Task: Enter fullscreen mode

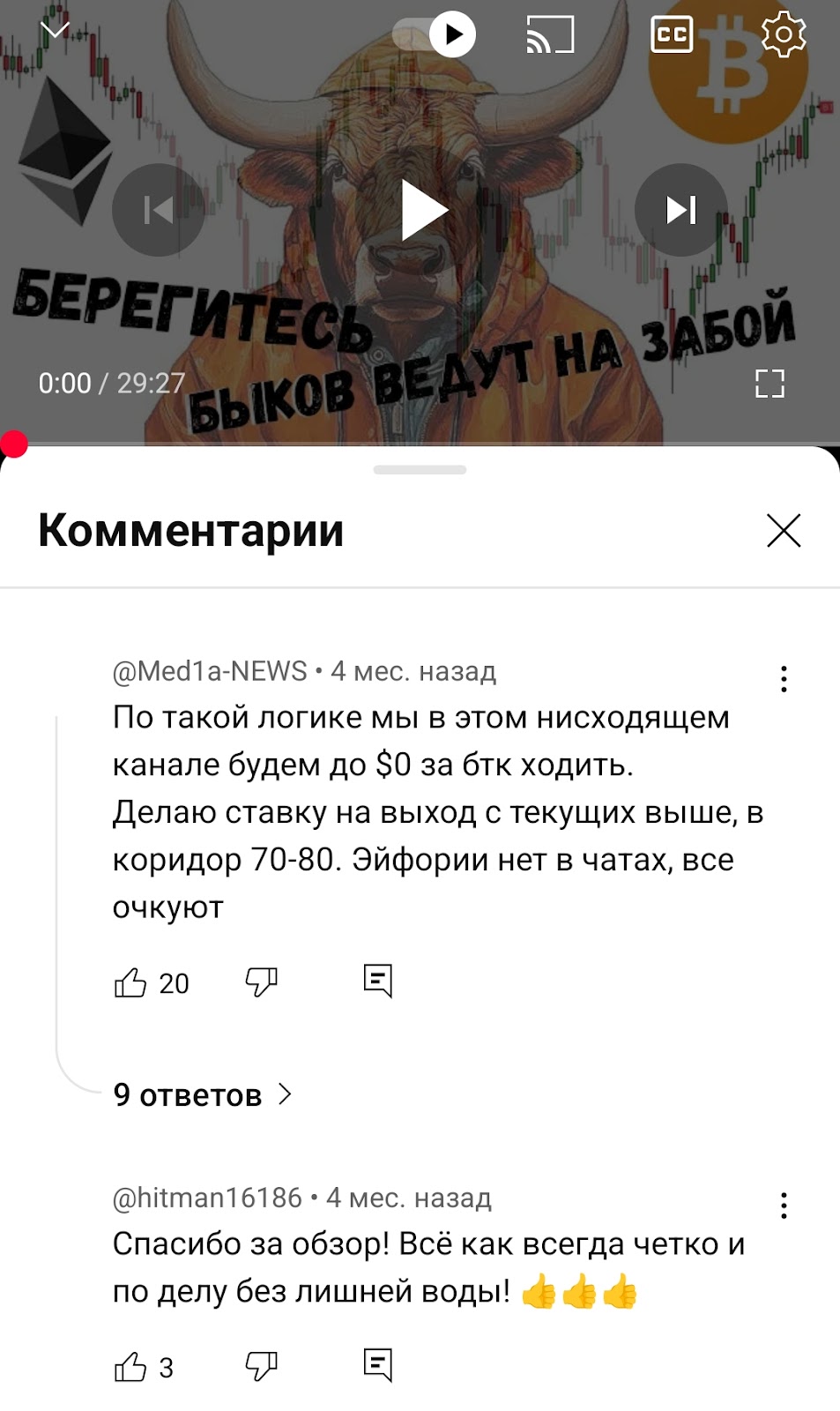Action: [769, 383]
